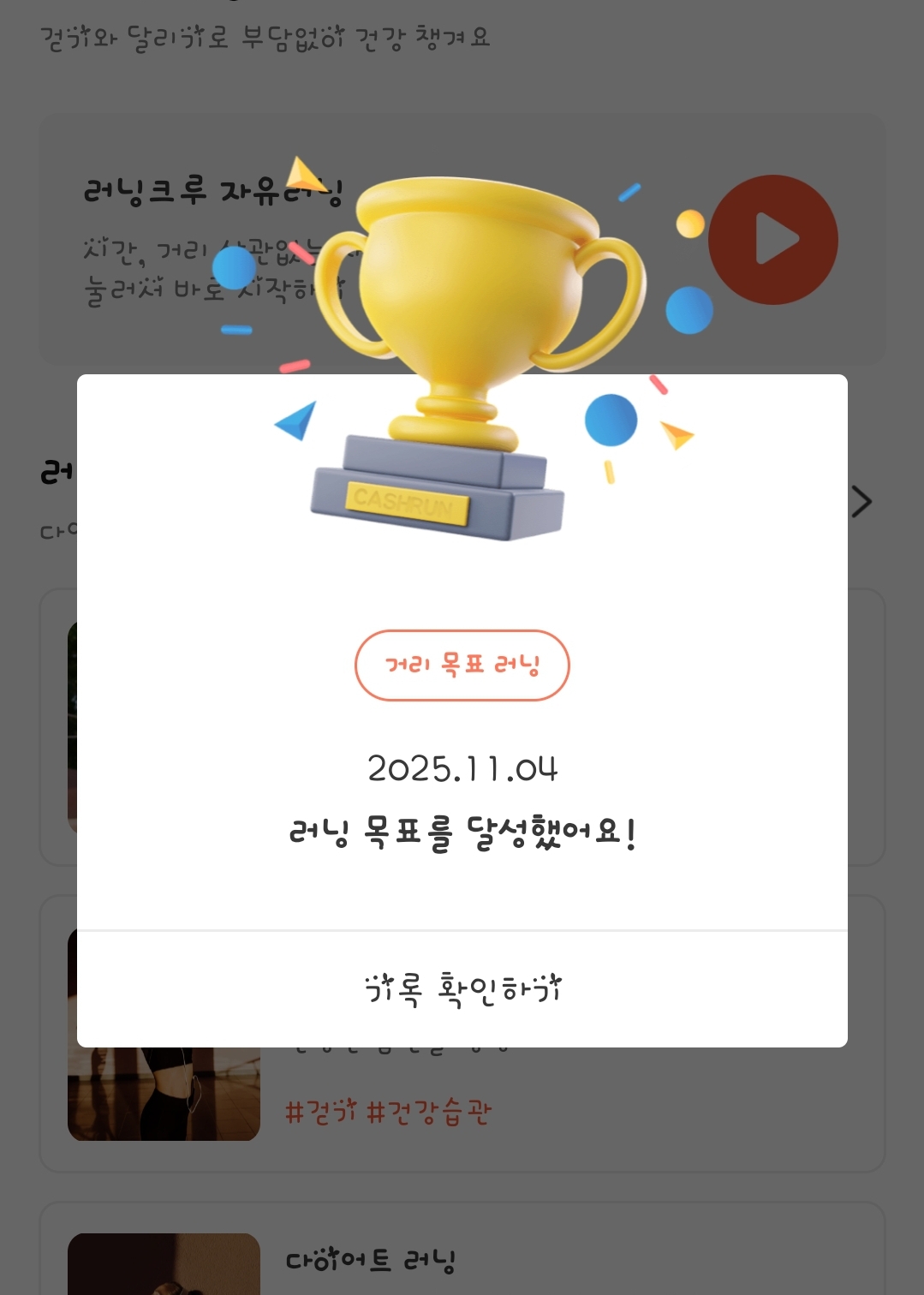Open 기록 확인하기 to view your record
This screenshot has width=924, height=1295.
pyautogui.click(x=462, y=989)
